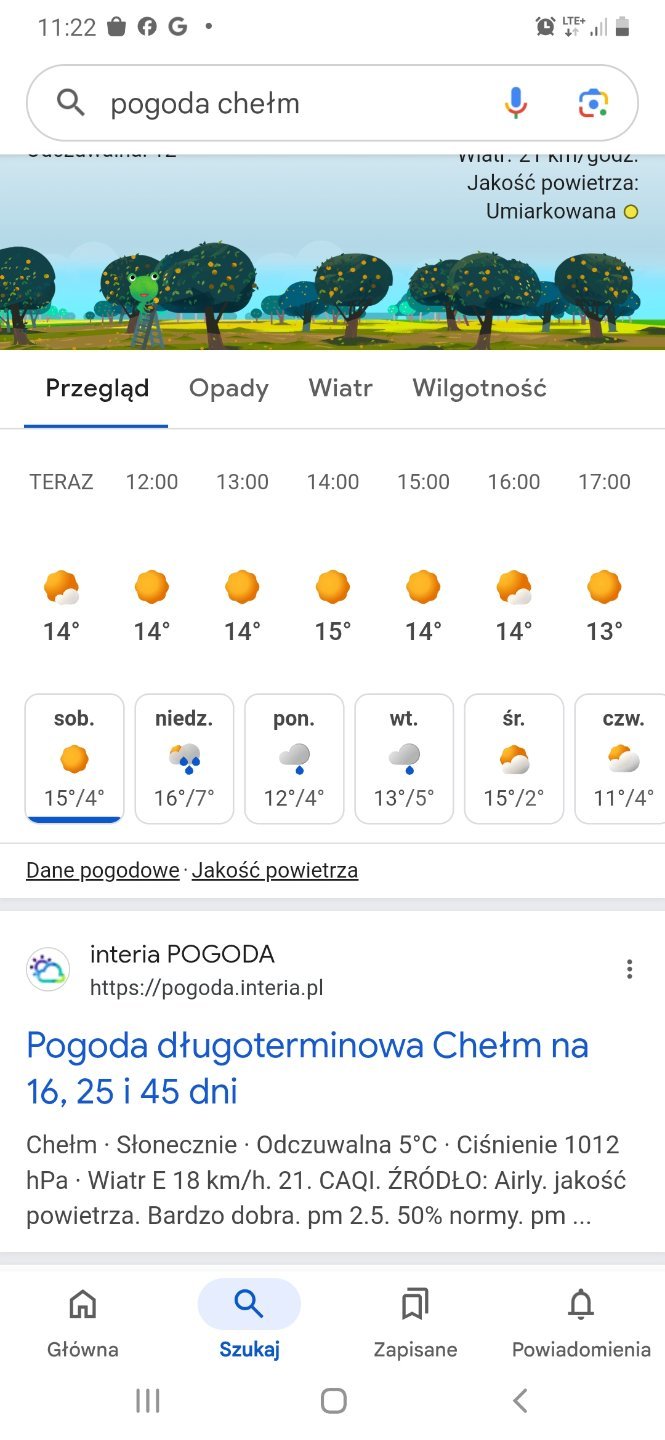
Task: Go to the Główna tab
Action: [83, 1322]
